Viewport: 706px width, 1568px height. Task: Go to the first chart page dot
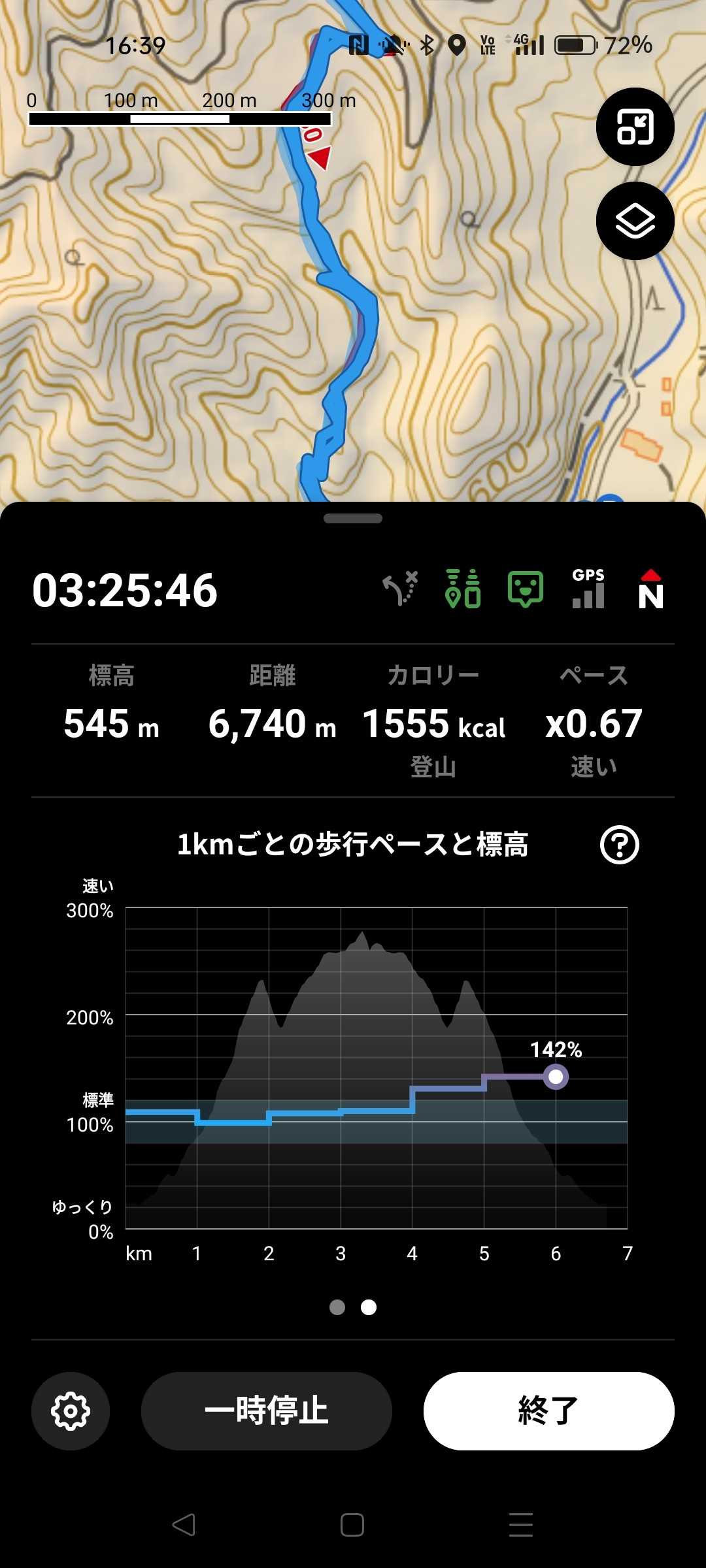(x=337, y=1307)
